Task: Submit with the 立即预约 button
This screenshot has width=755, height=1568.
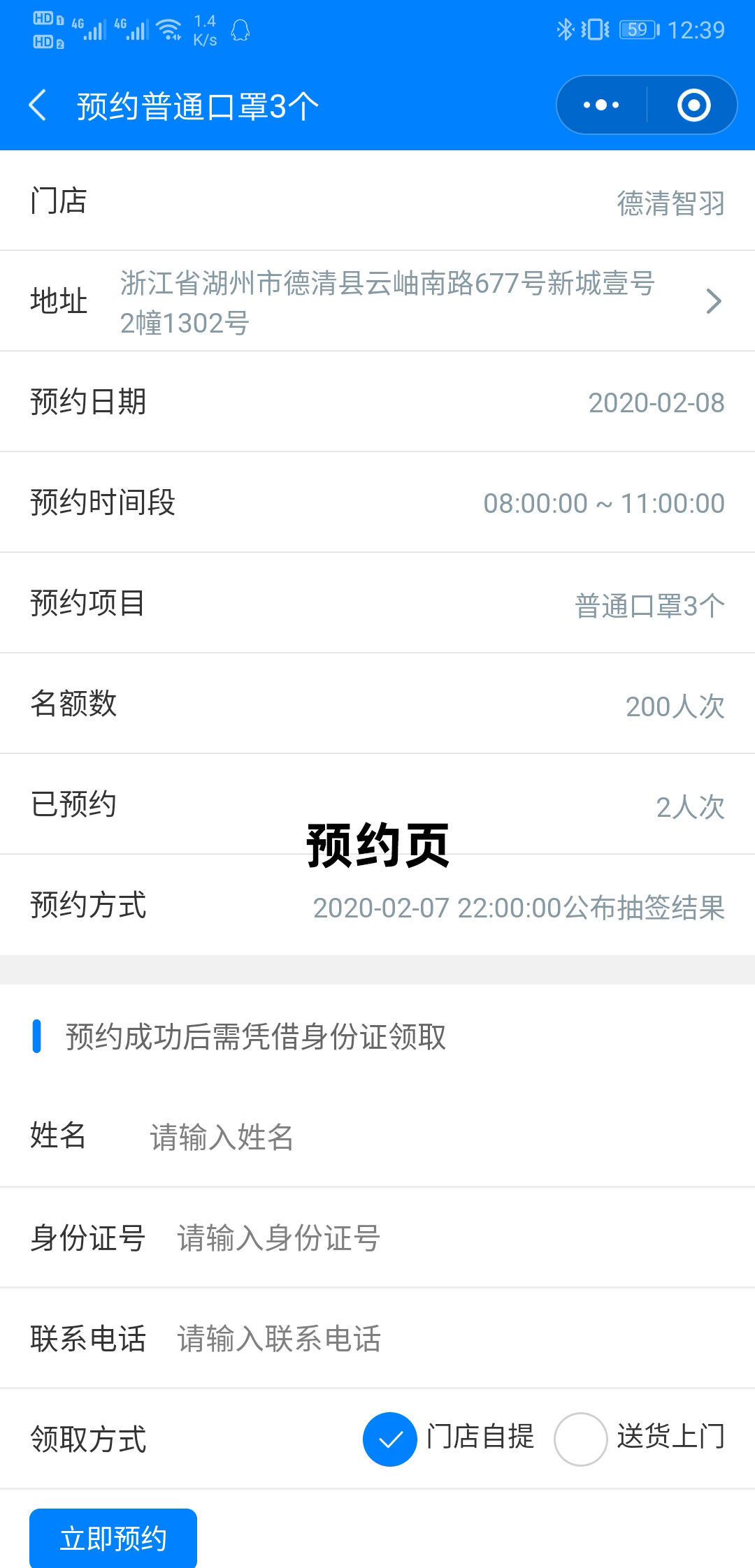Action: coord(113,1539)
